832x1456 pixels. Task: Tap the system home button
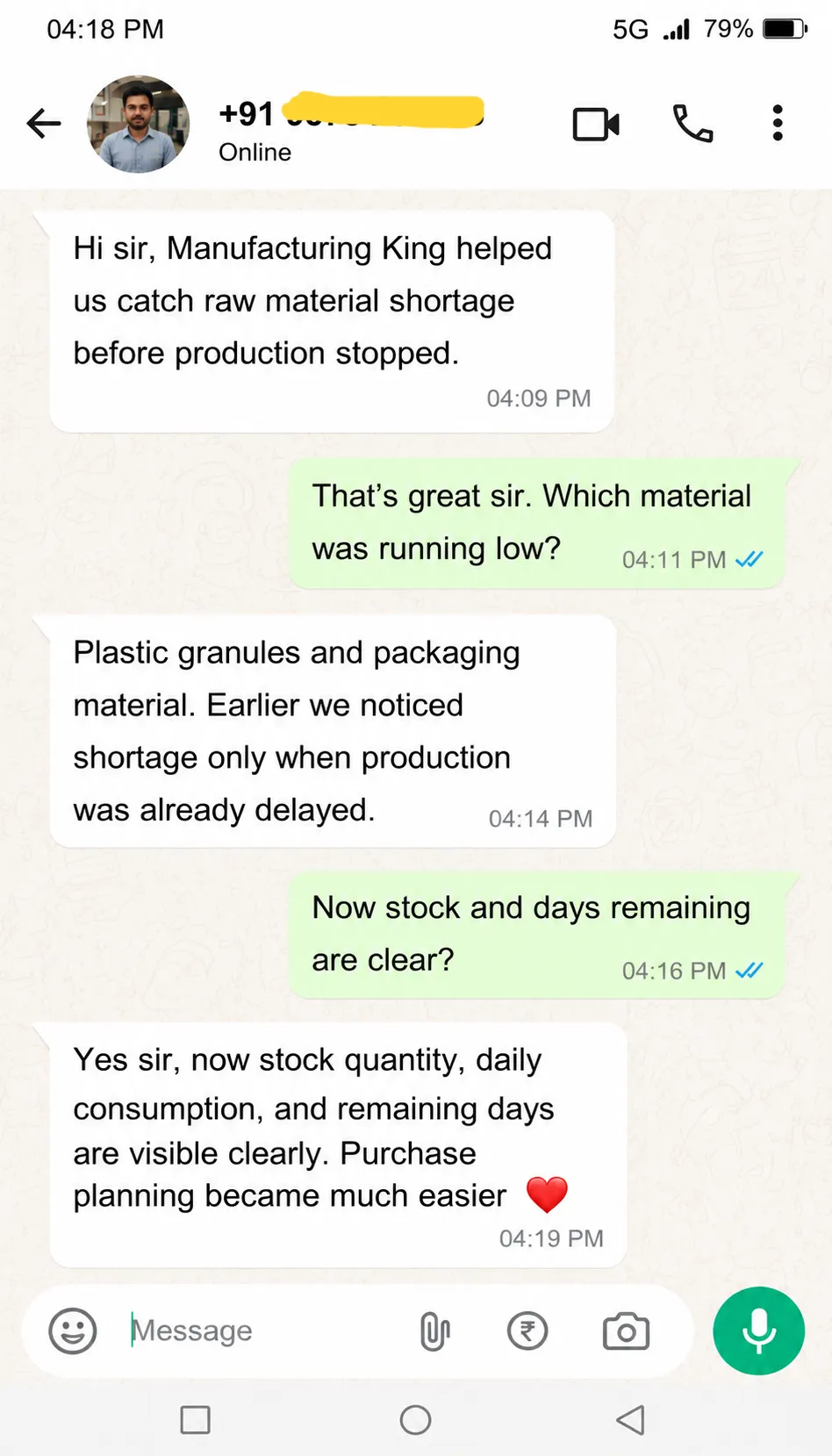tap(415, 1420)
